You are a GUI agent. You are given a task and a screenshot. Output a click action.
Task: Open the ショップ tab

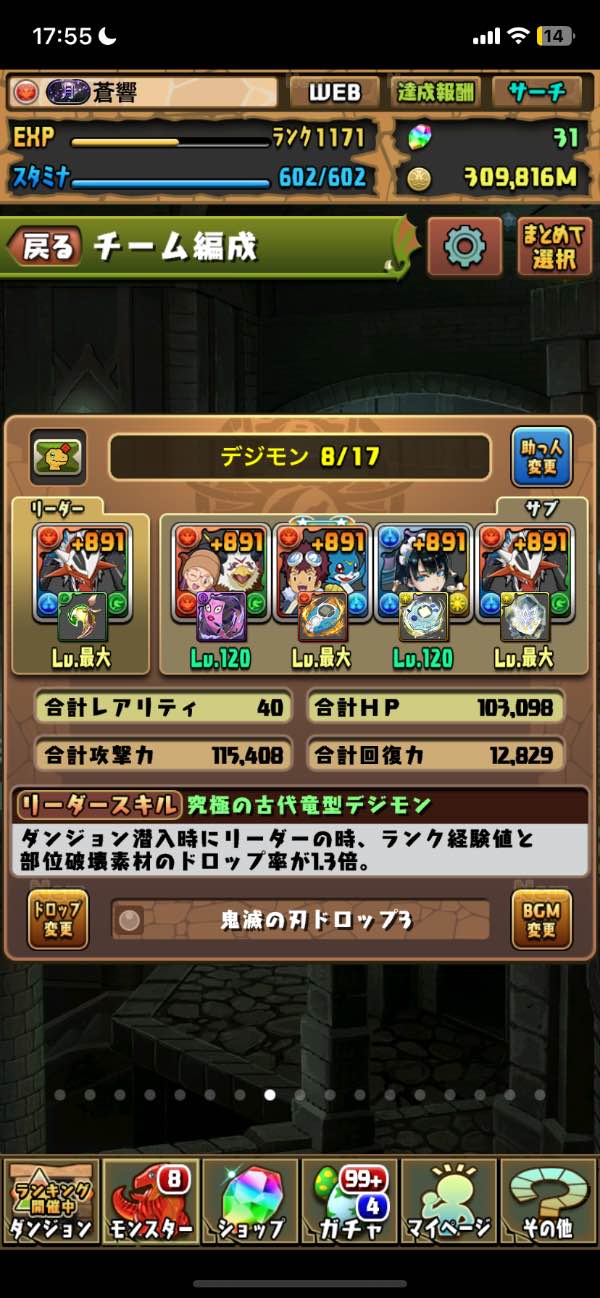[x=250, y=1200]
